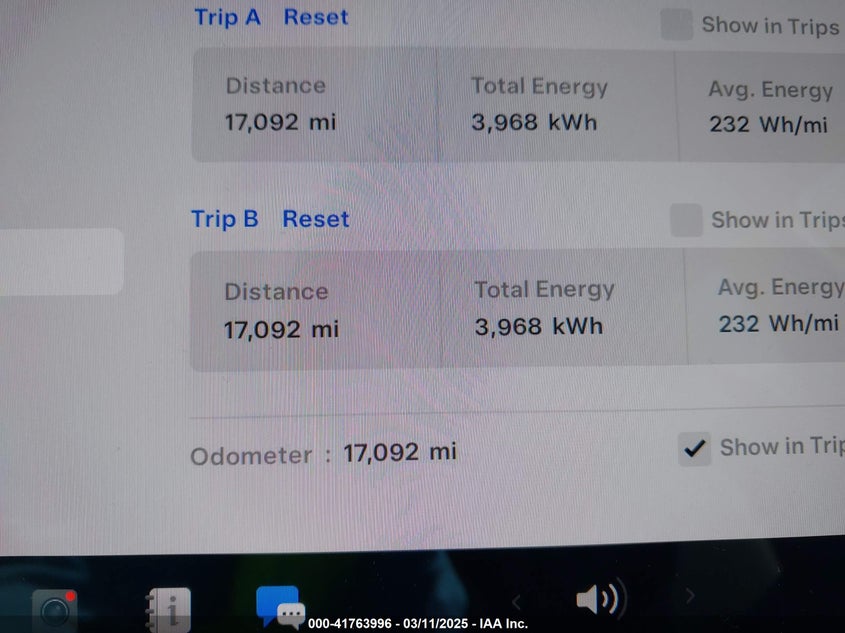
Task: Tap the volume speaker icon
Action: point(600,600)
